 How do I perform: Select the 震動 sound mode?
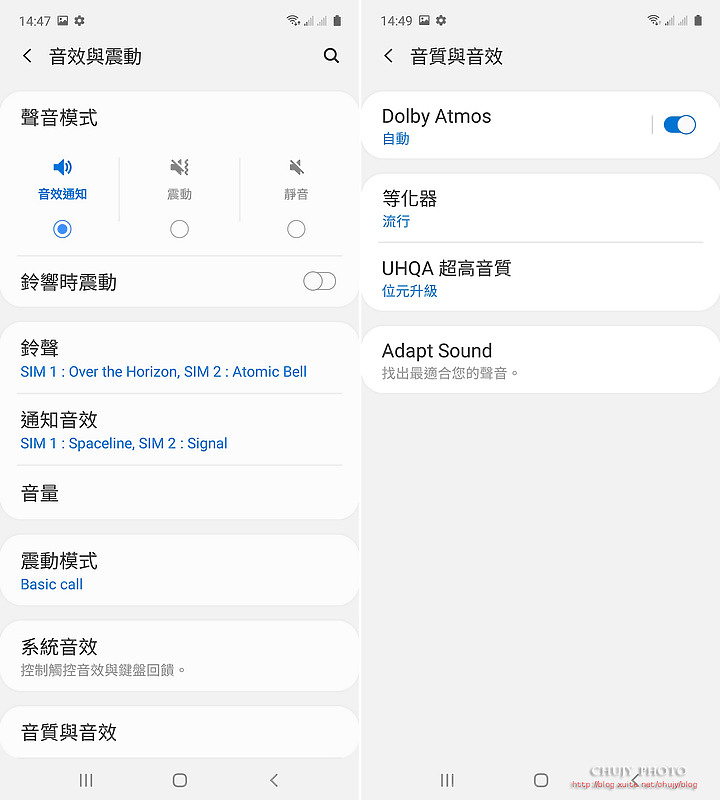click(x=179, y=229)
